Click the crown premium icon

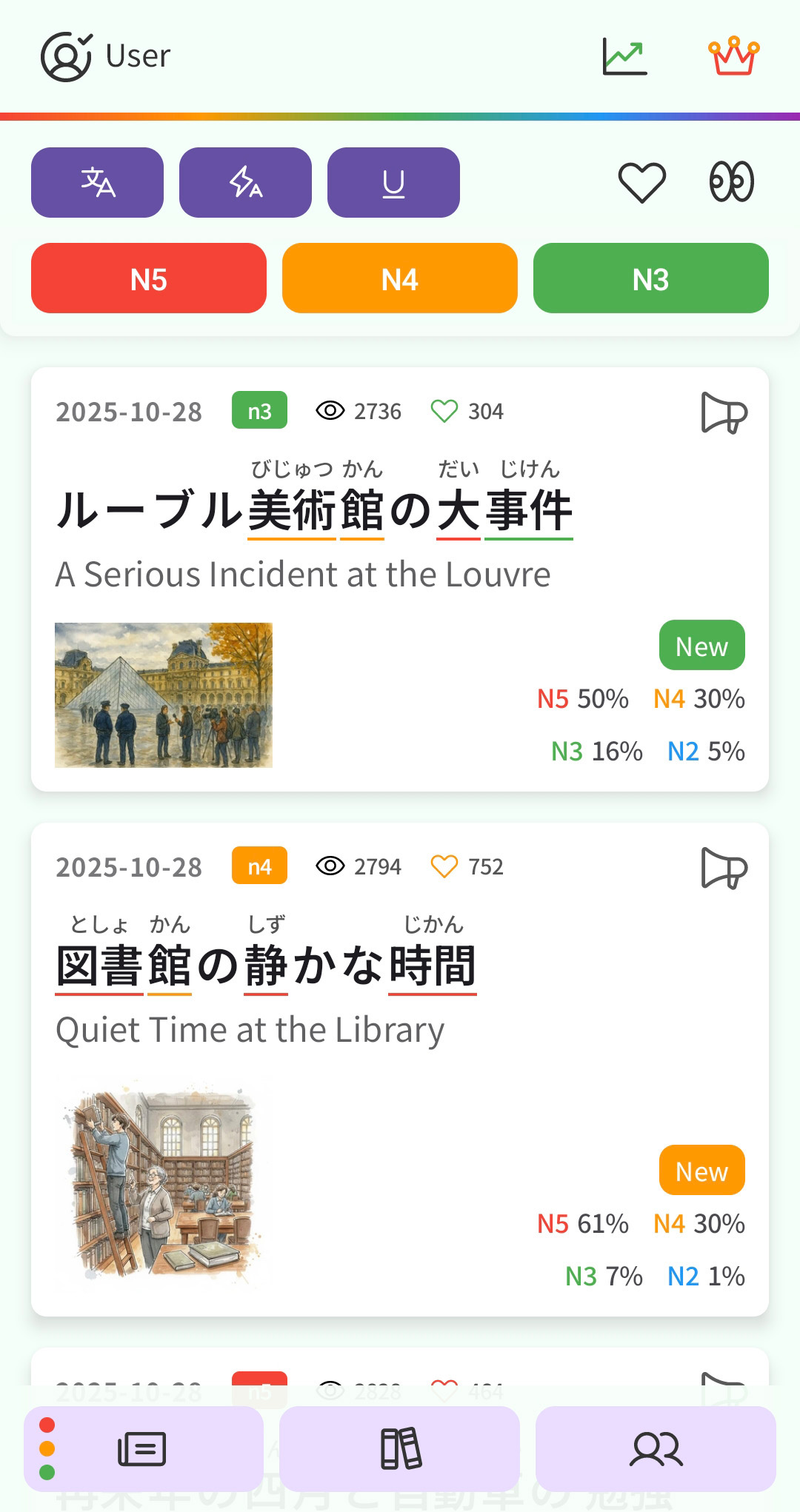732,56
